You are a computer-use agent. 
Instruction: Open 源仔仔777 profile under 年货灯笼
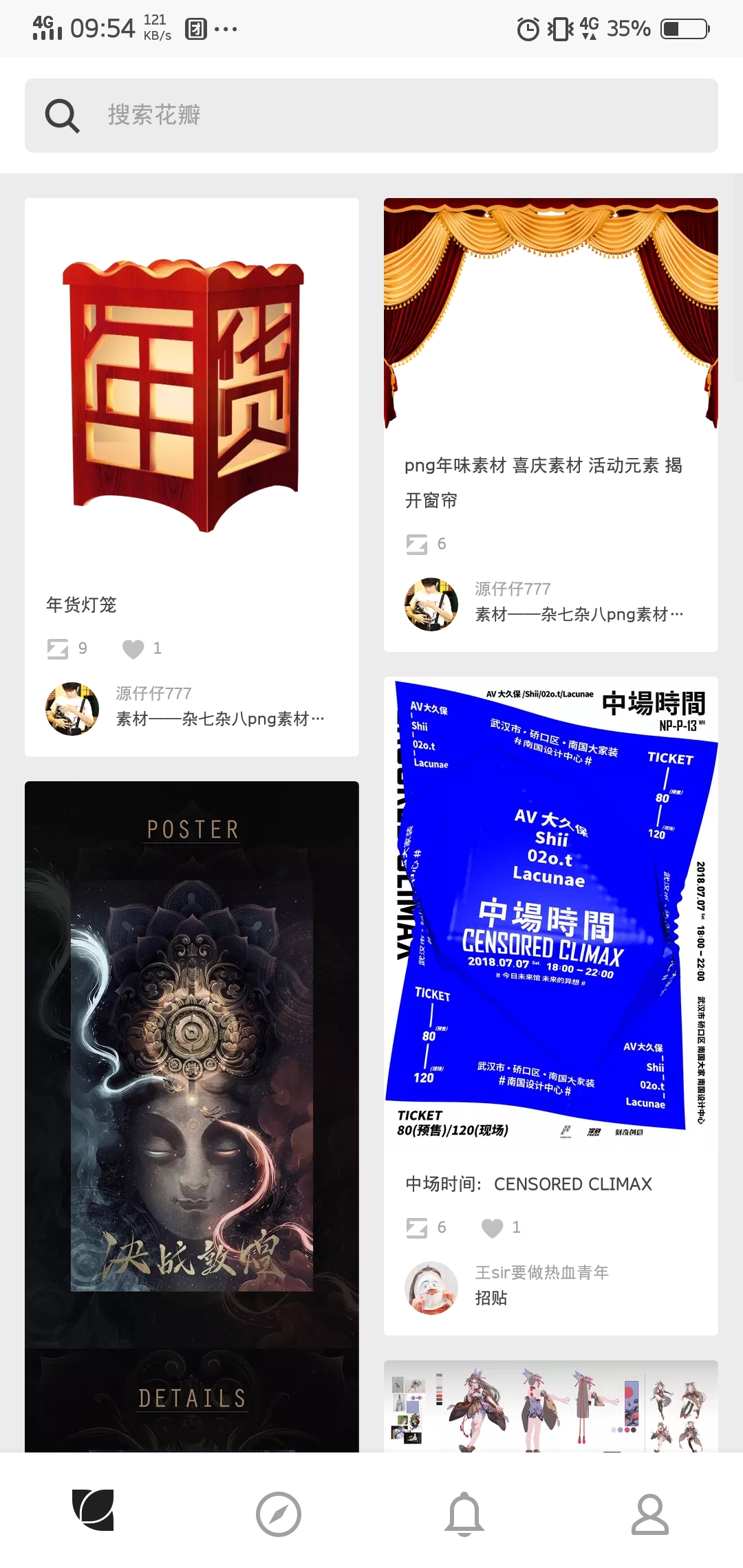(x=72, y=708)
